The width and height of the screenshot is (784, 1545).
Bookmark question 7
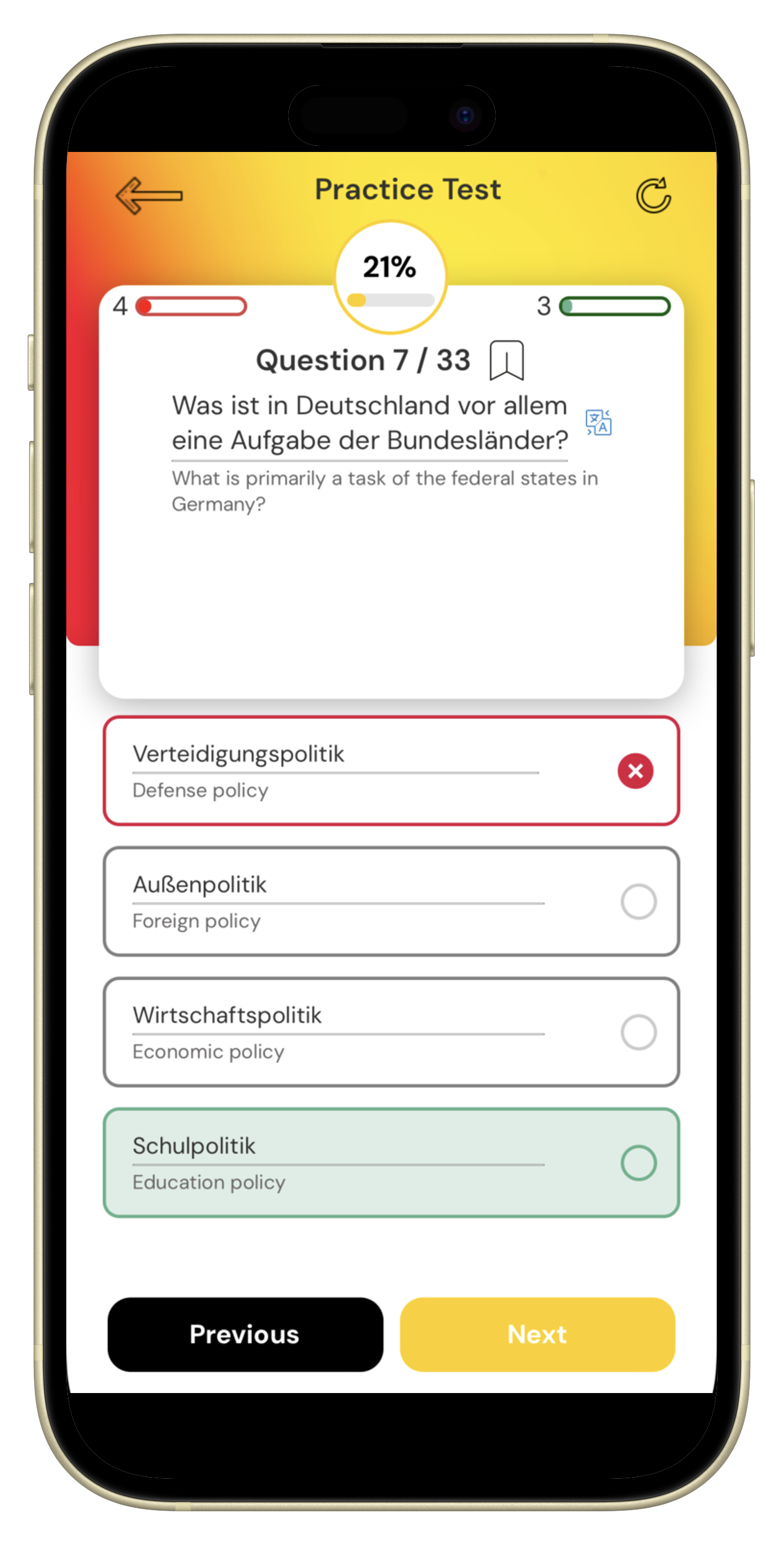point(506,360)
